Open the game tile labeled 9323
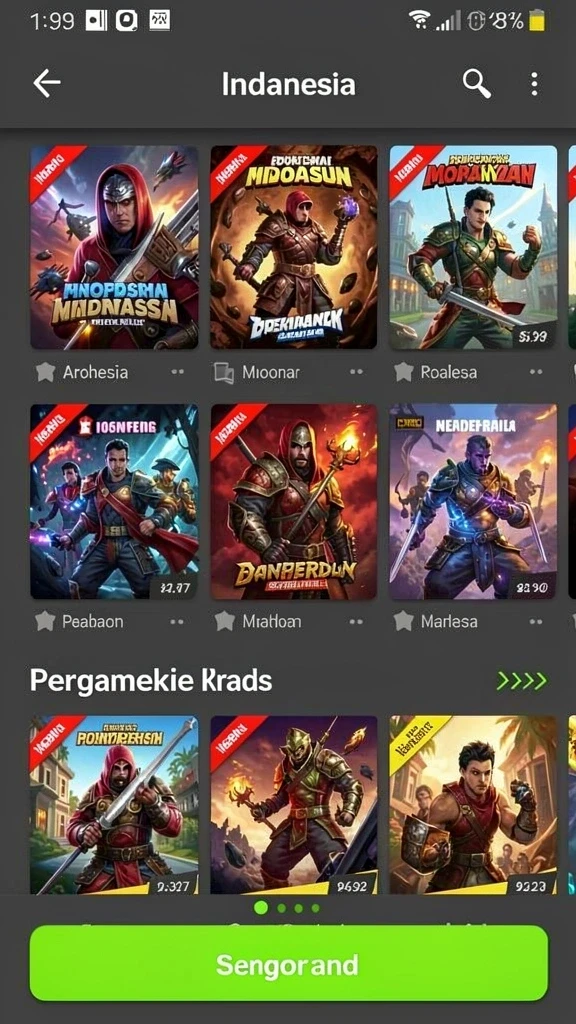 coord(473,805)
